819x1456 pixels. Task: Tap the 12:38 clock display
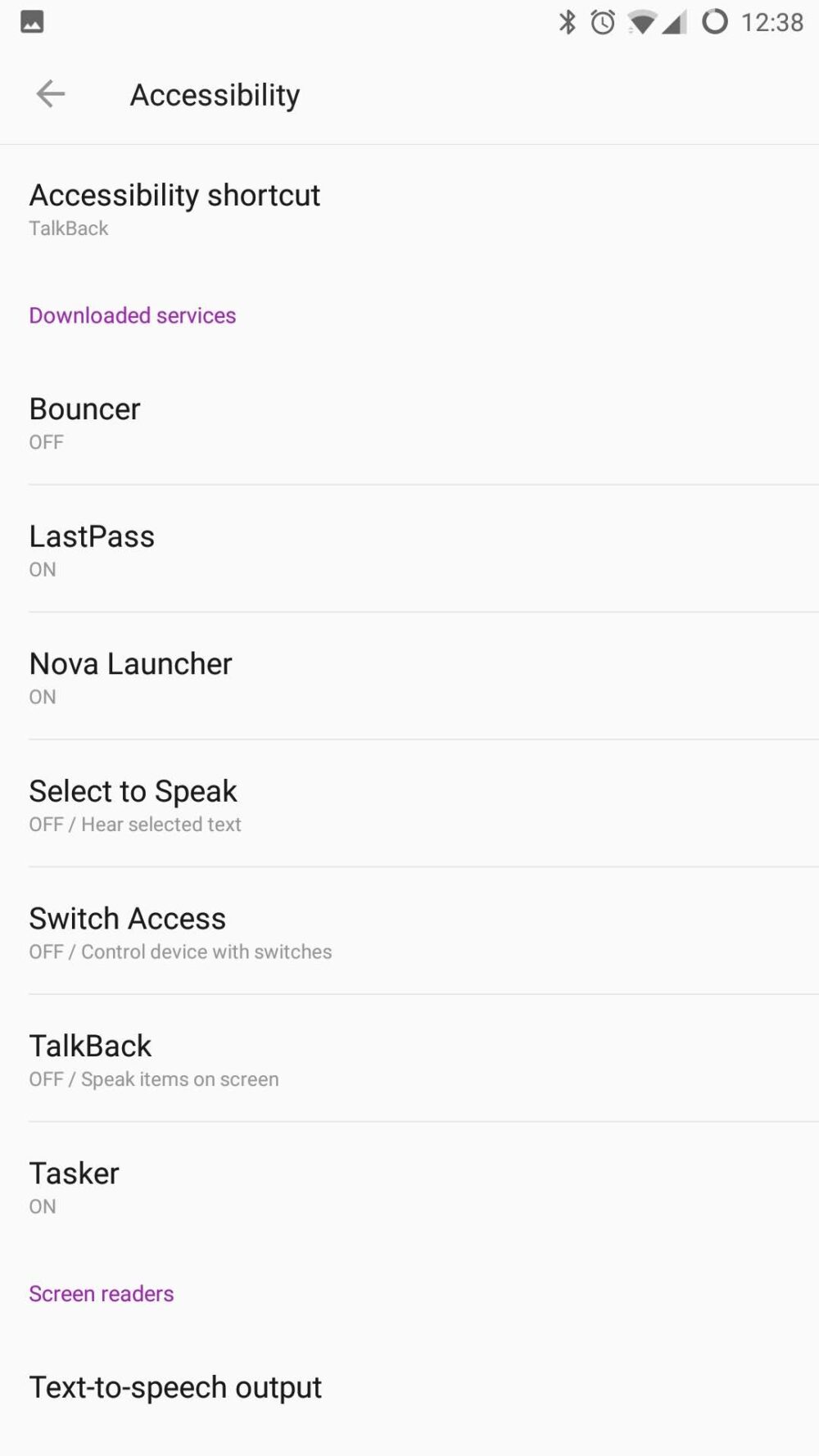pos(773,22)
